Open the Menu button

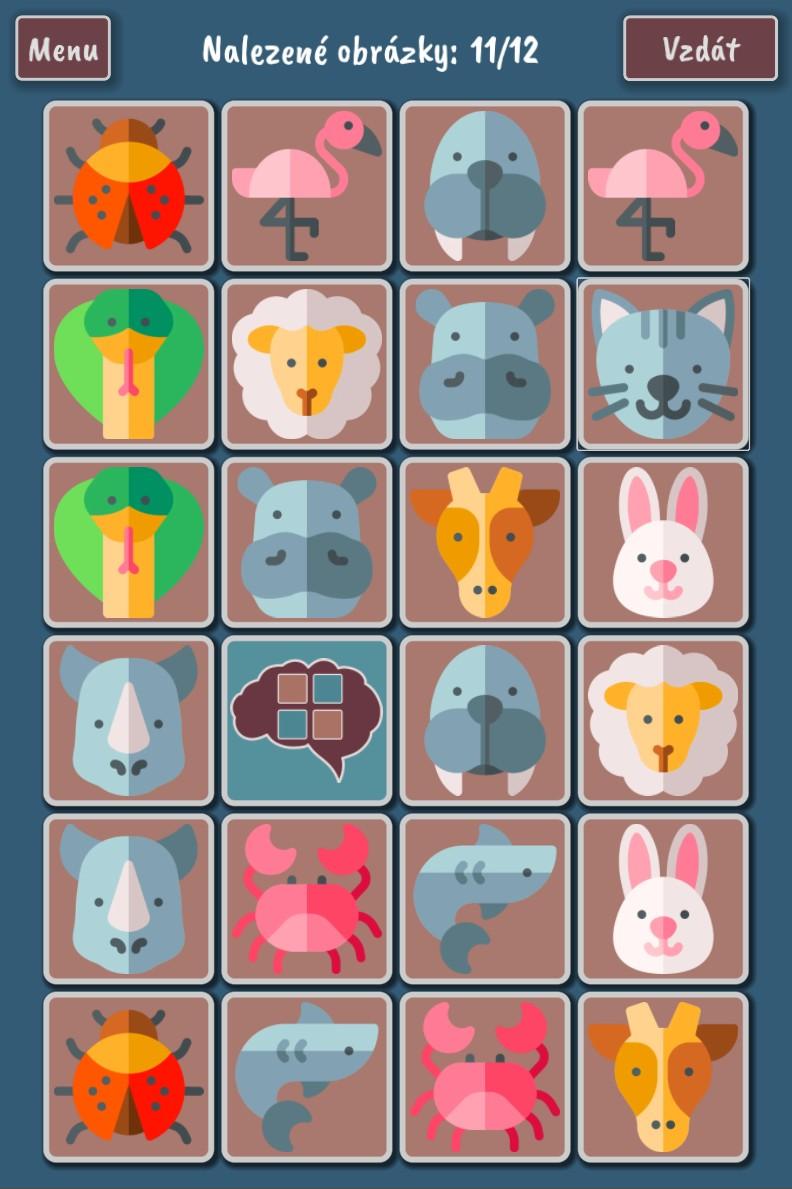pyautogui.click(x=63, y=48)
